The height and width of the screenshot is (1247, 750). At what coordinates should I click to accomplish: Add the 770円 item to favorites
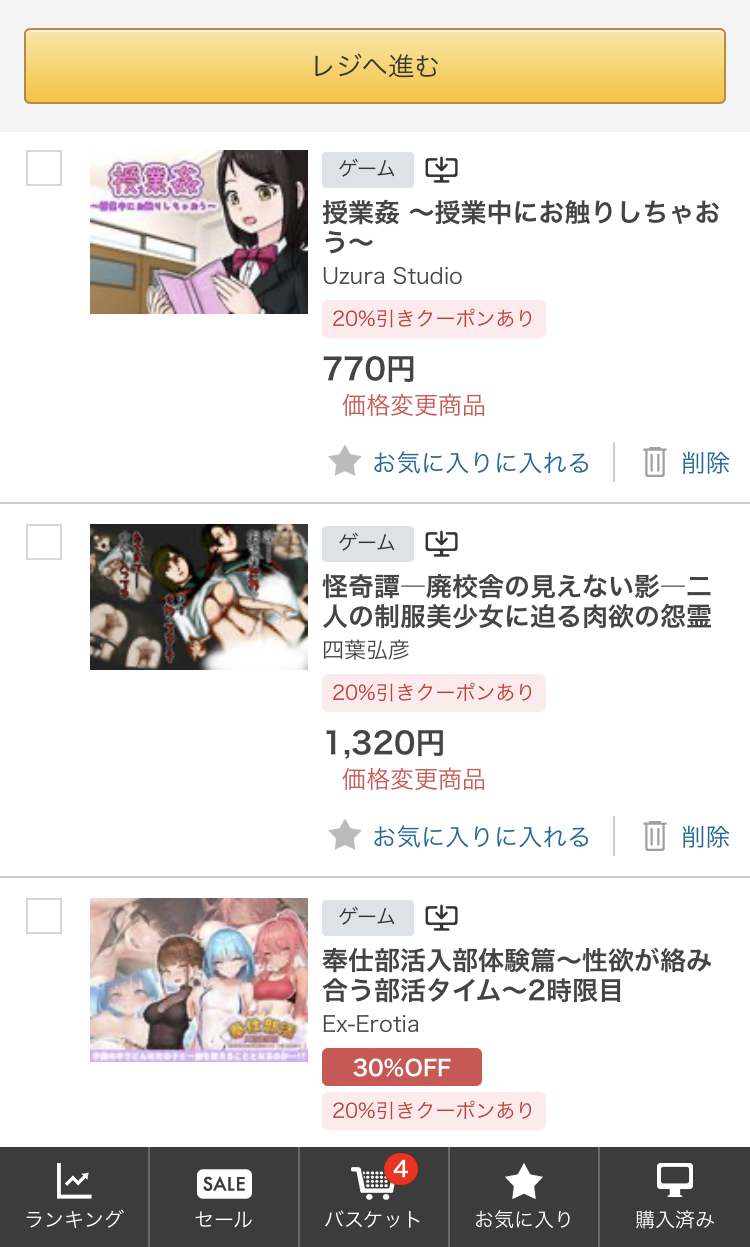tap(460, 462)
